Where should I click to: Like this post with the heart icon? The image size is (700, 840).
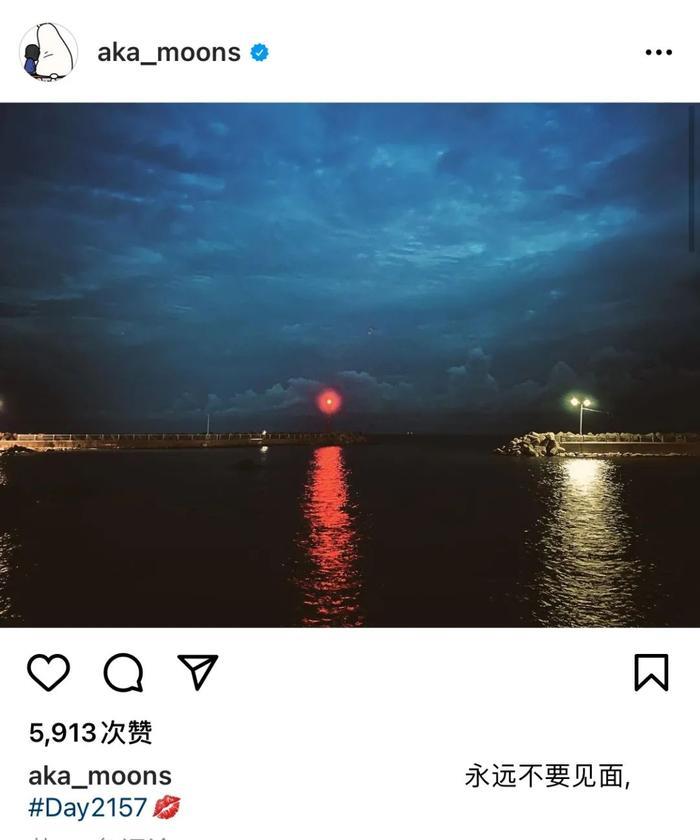pyautogui.click(x=48, y=672)
